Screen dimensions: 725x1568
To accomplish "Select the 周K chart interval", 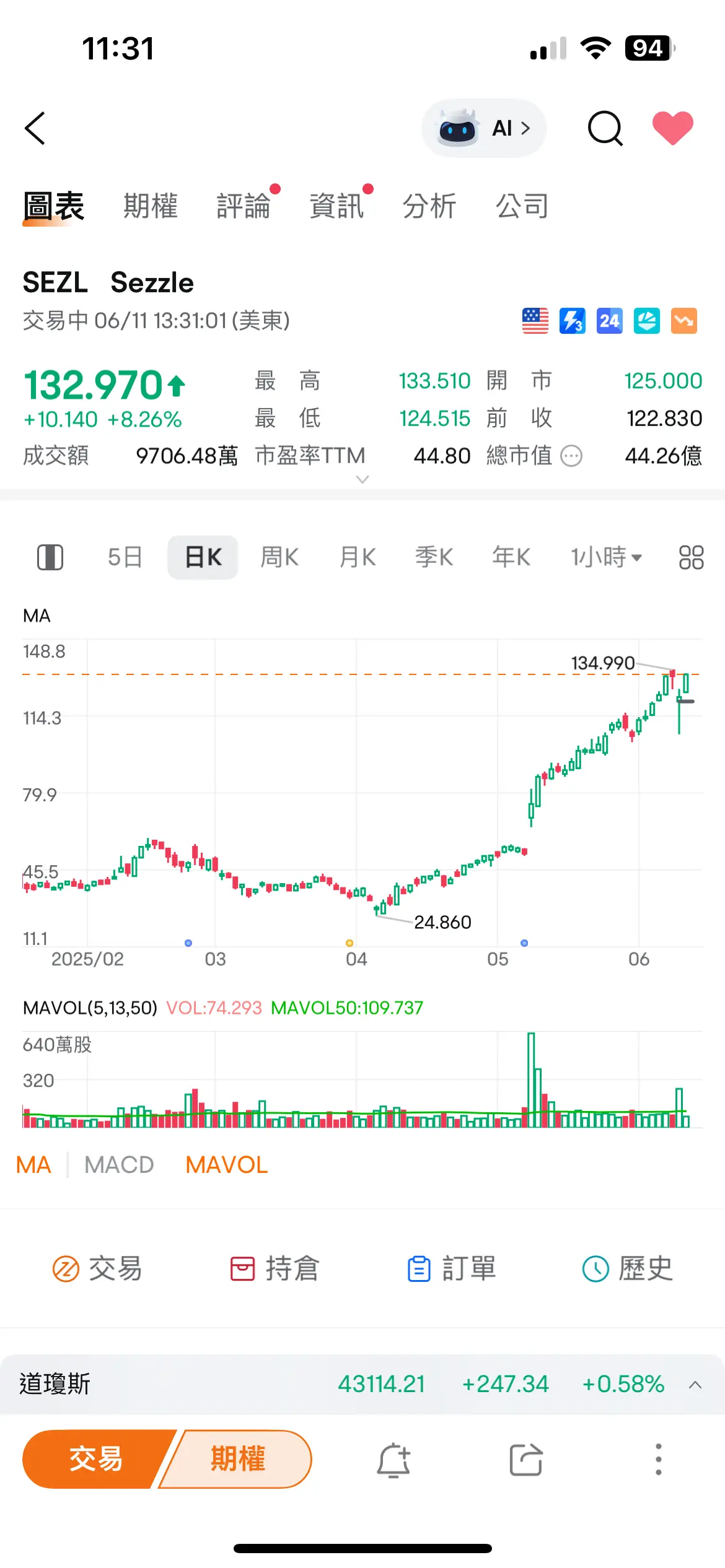I will tap(279, 557).
